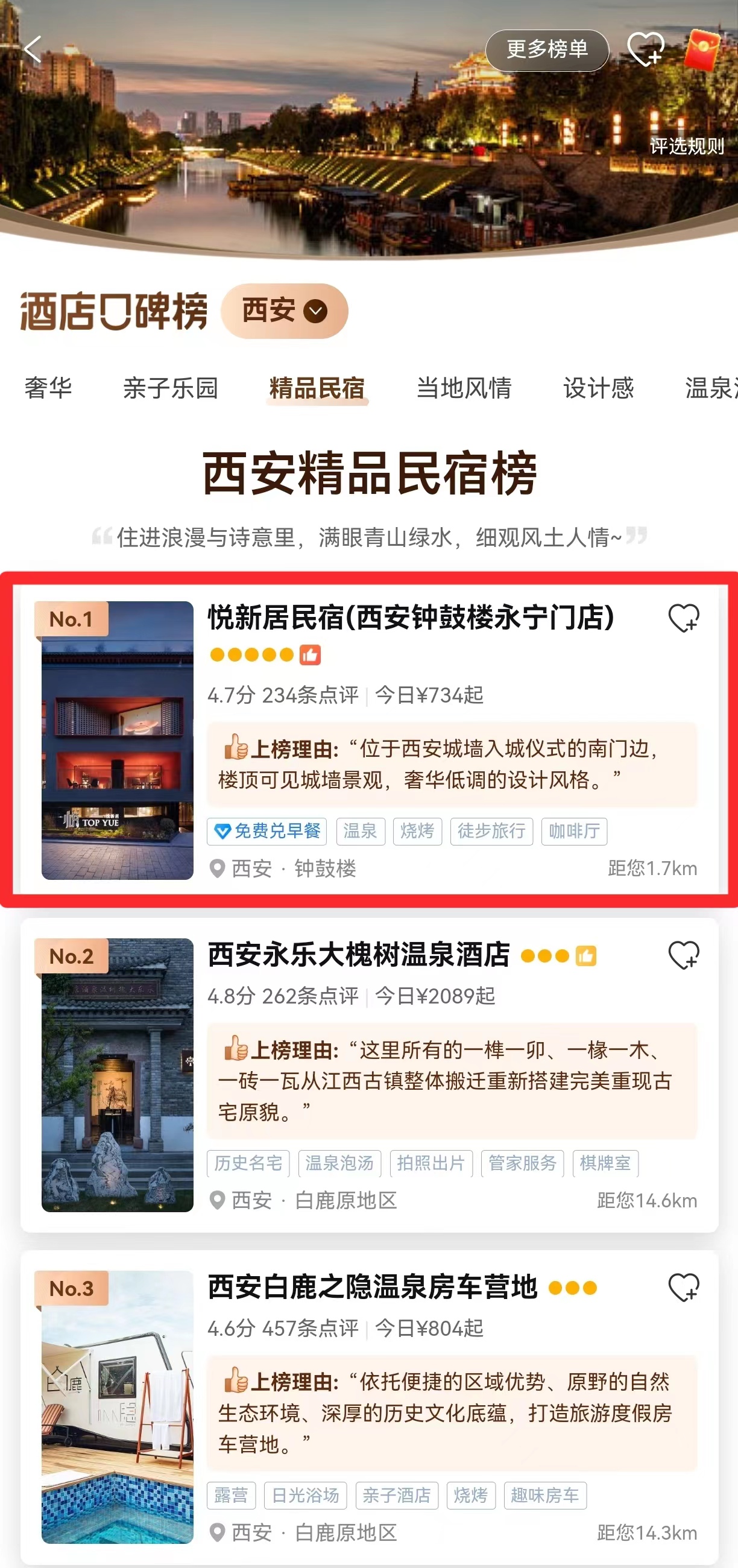Open the No.2 西安永乐大槐树温泉酒店 listing
Viewport: 738px width, 1568px height.
358,955
